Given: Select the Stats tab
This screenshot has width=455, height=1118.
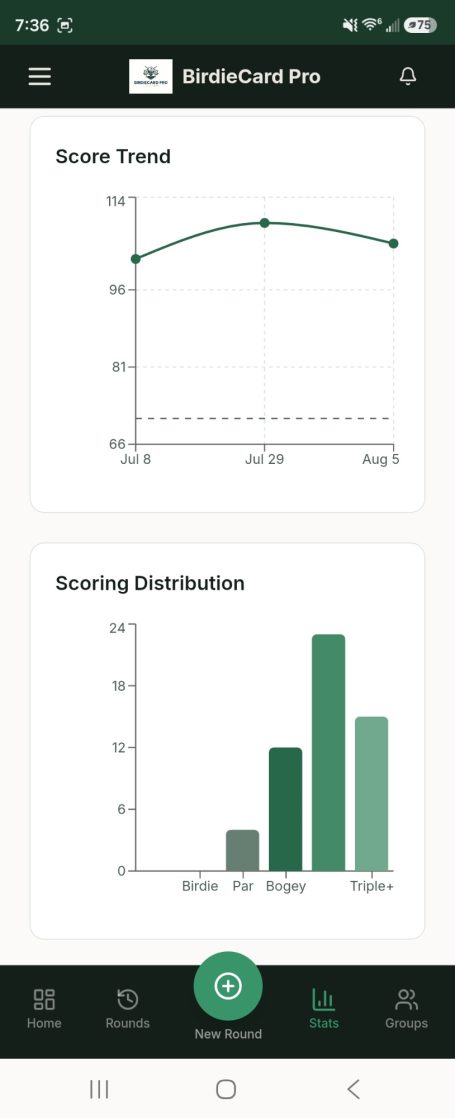Looking at the screenshot, I should pyautogui.click(x=324, y=1008).
